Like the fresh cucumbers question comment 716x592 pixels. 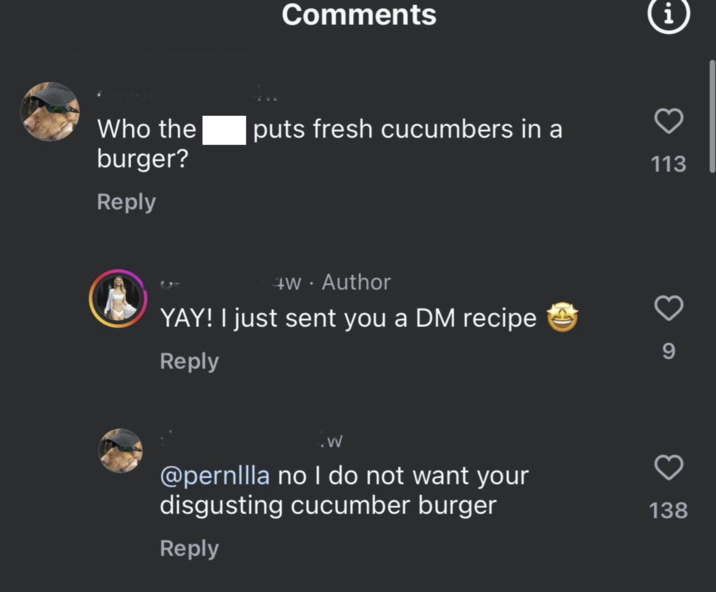pos(668,122)
